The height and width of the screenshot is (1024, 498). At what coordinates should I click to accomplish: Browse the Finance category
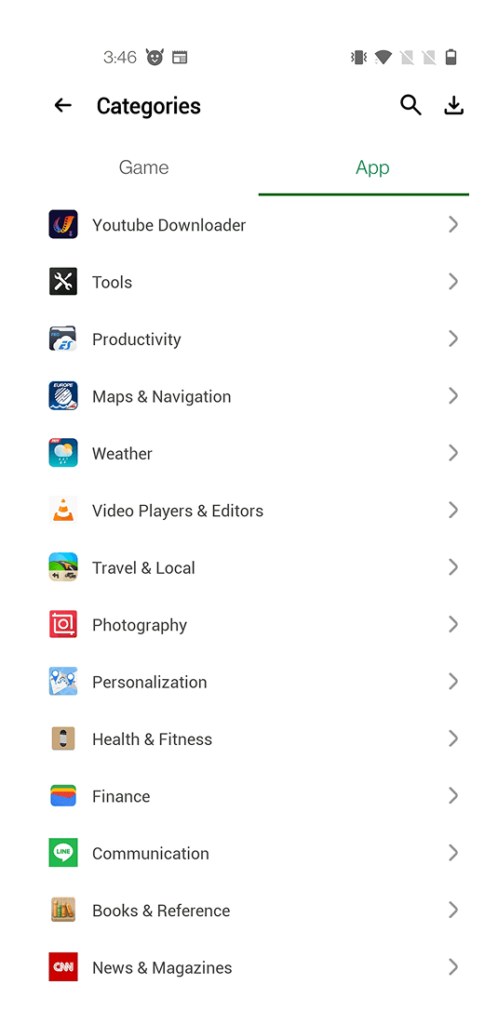point(249,796)
